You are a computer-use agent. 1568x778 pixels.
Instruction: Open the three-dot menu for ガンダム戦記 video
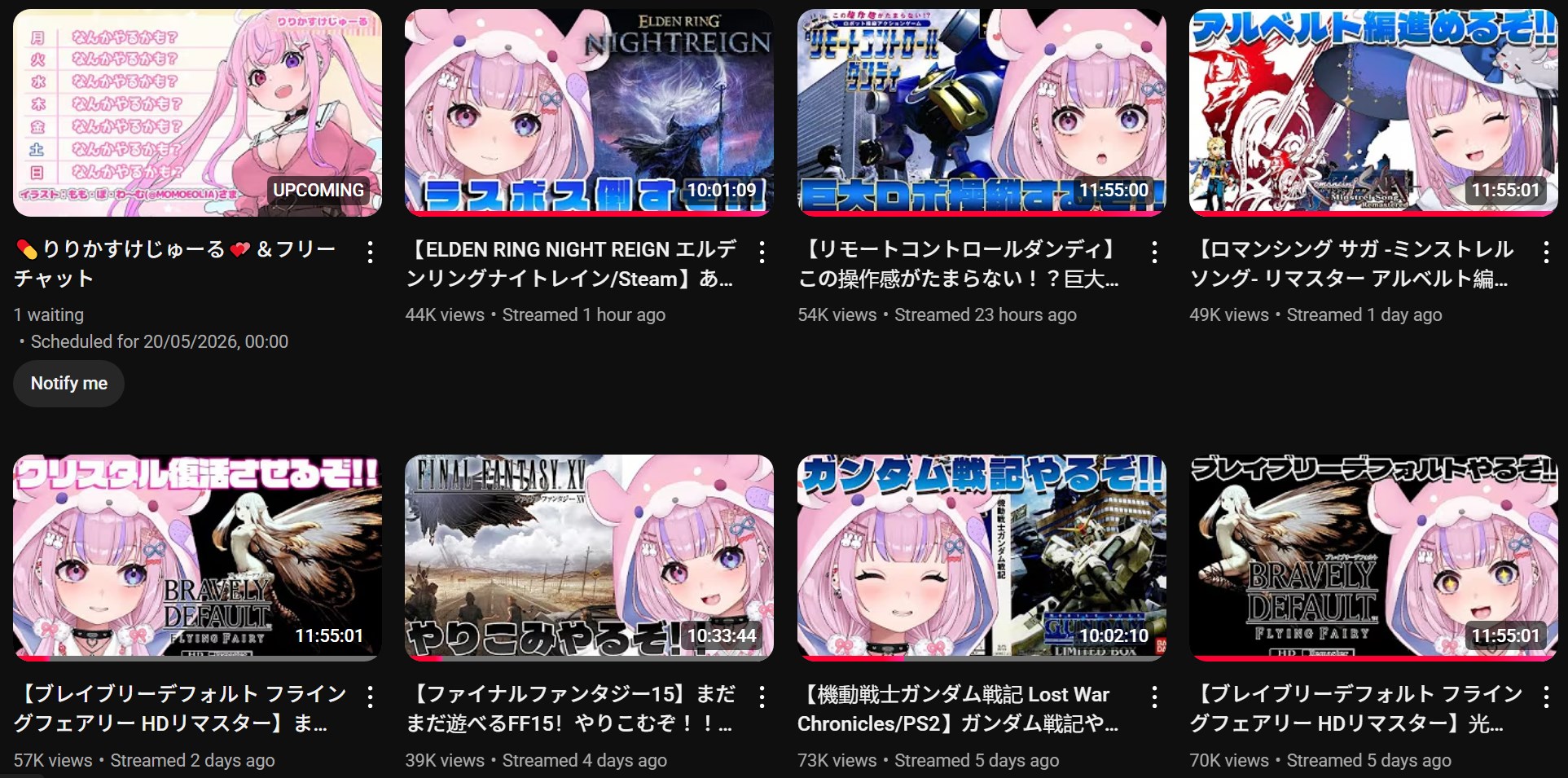pos(1154,697)
